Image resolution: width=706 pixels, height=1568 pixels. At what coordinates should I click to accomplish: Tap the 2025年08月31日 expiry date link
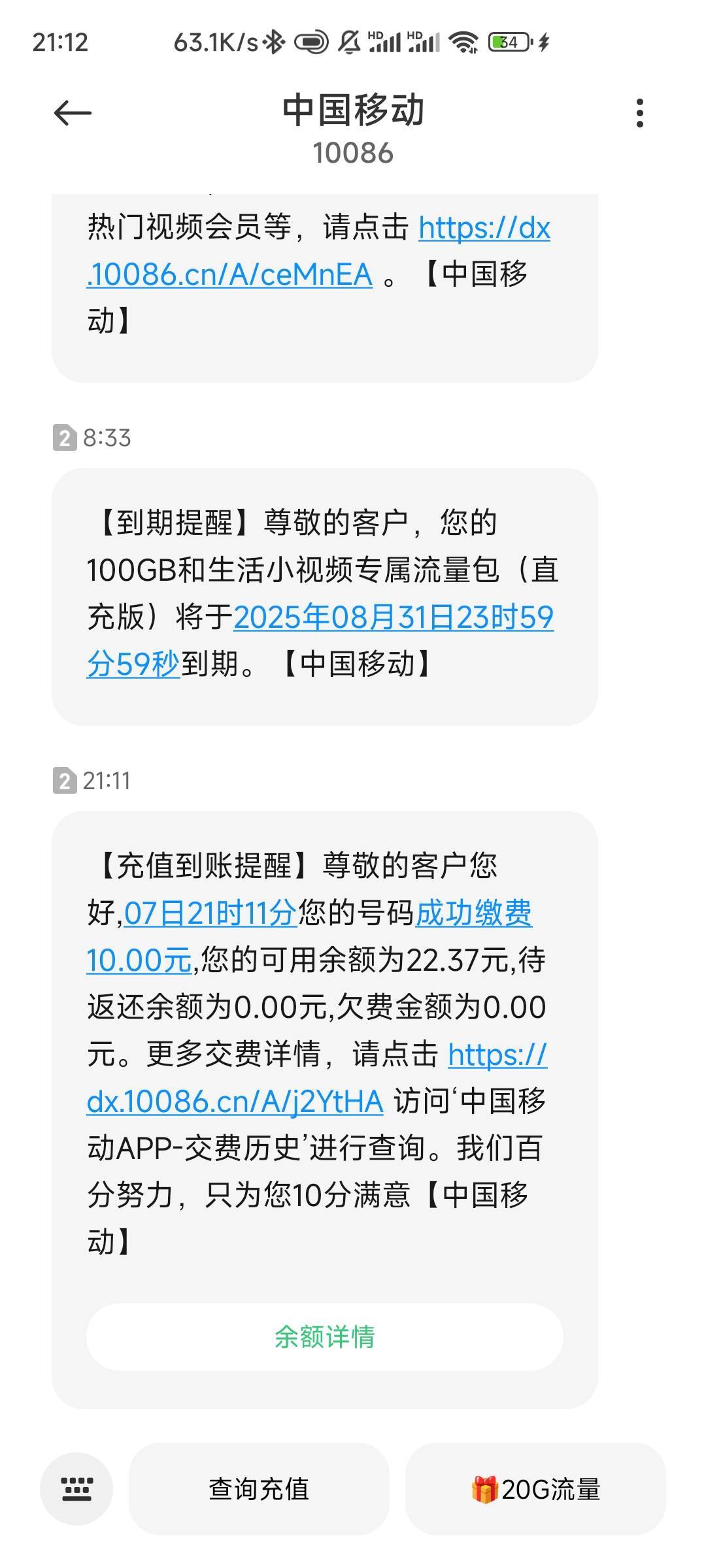click(320, 641)
